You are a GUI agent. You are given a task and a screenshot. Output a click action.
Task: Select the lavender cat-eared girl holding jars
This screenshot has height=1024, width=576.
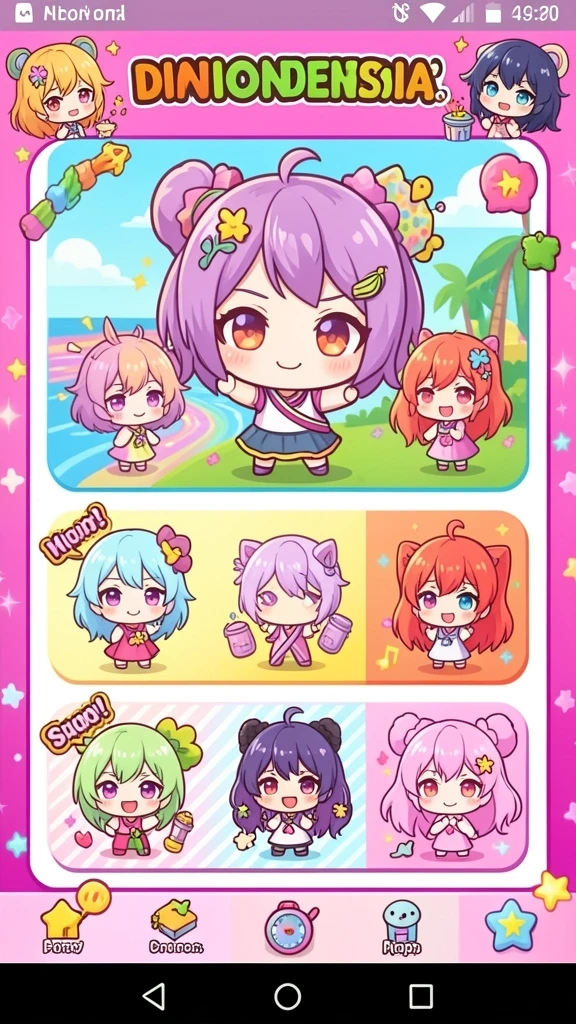coord(286,602)
